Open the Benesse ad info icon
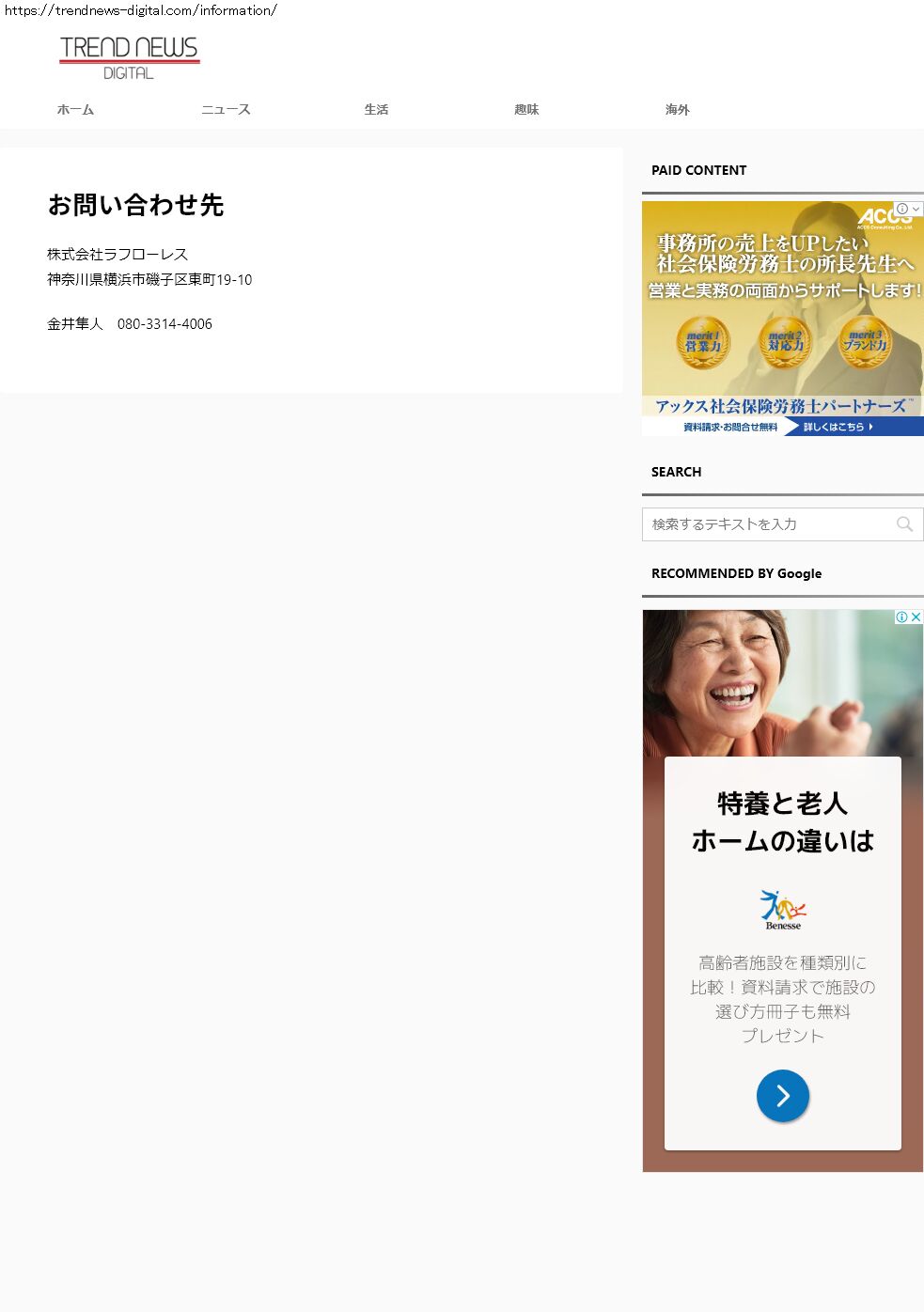Viewport: 924px width, 1312px height. [x=901, y=617]
